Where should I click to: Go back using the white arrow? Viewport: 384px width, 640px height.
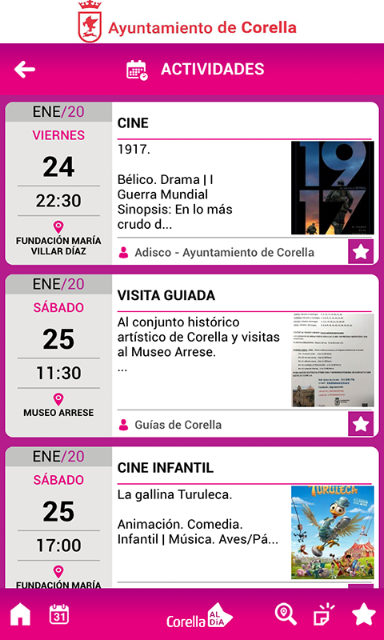coord(24,69)
